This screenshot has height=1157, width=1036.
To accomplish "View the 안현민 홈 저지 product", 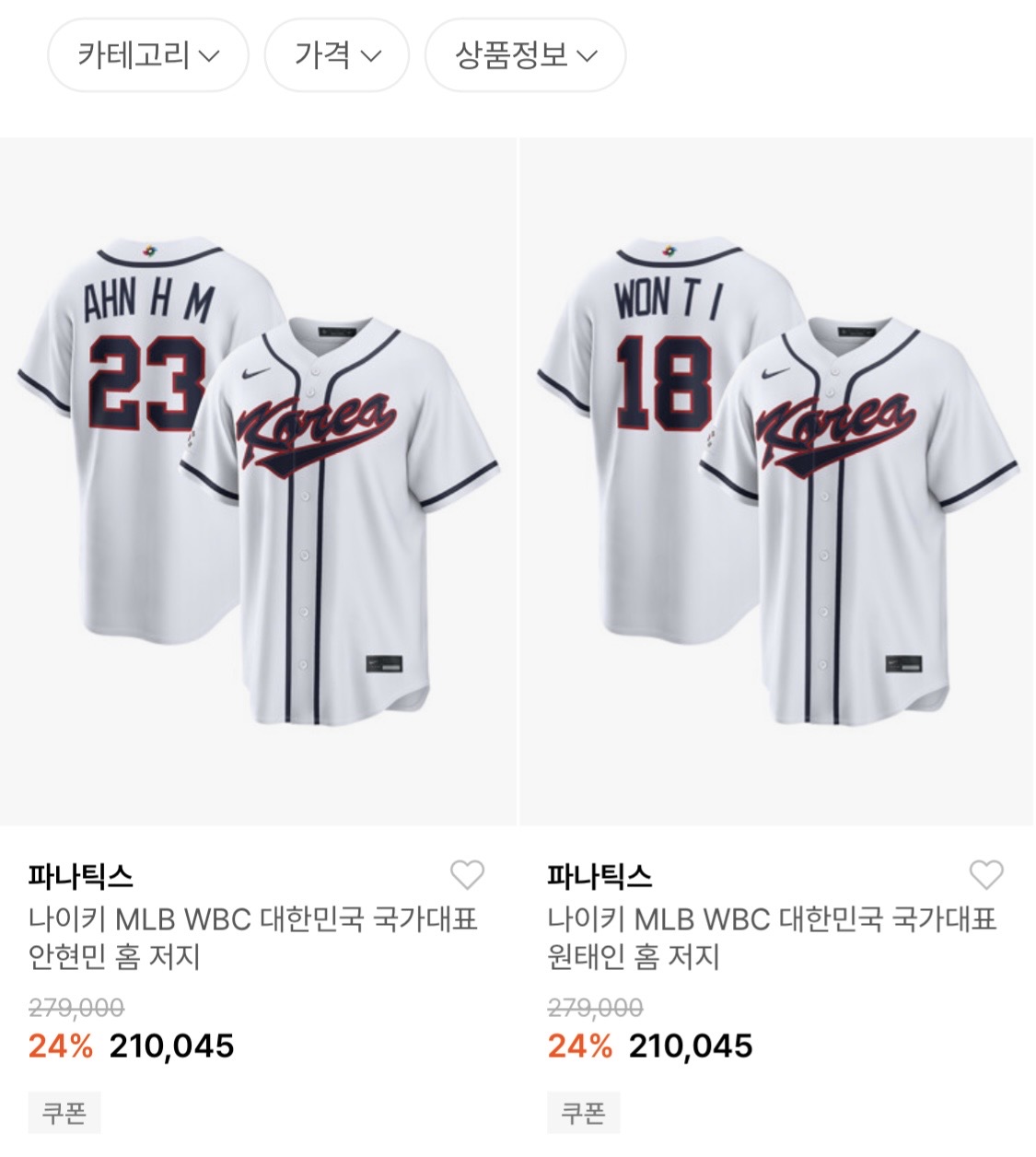I will point(258,482).
